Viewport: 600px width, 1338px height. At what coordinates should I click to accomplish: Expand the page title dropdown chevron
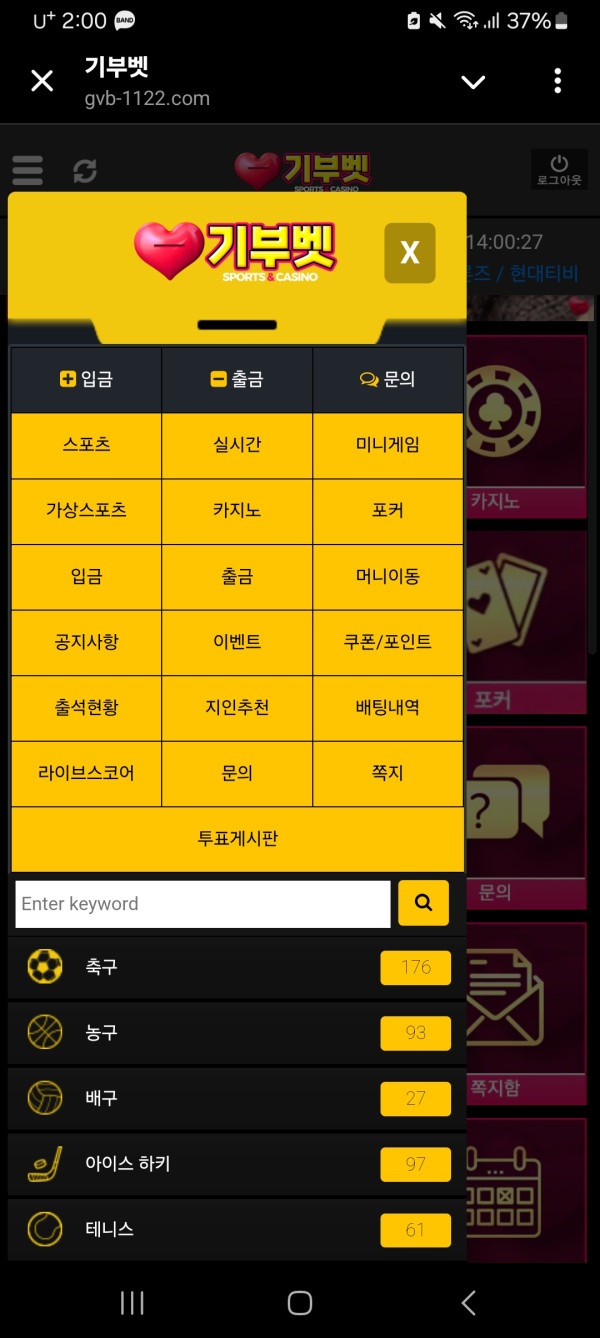point(473,82)
